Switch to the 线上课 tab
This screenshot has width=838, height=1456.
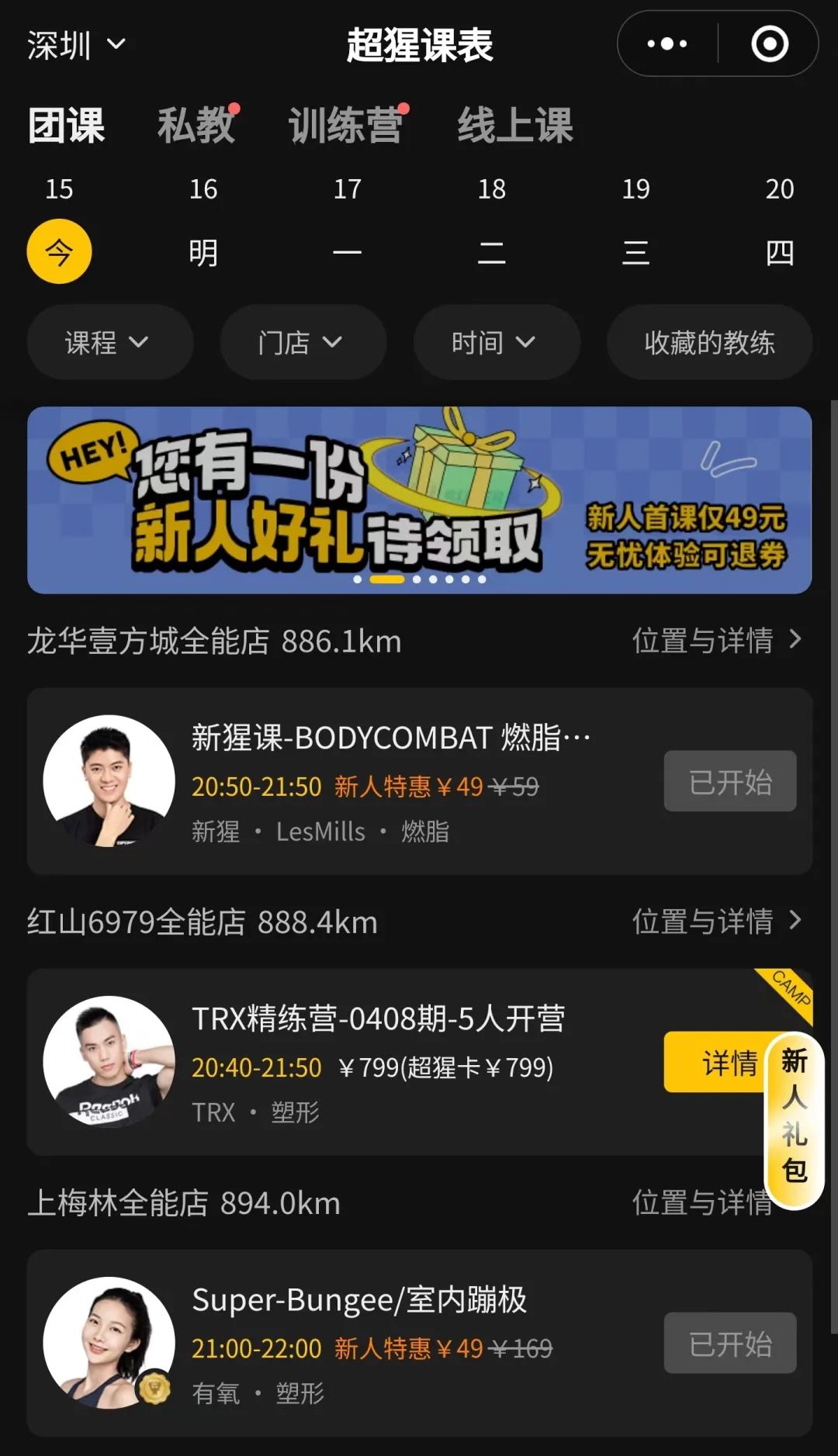(x=515, y=126)
